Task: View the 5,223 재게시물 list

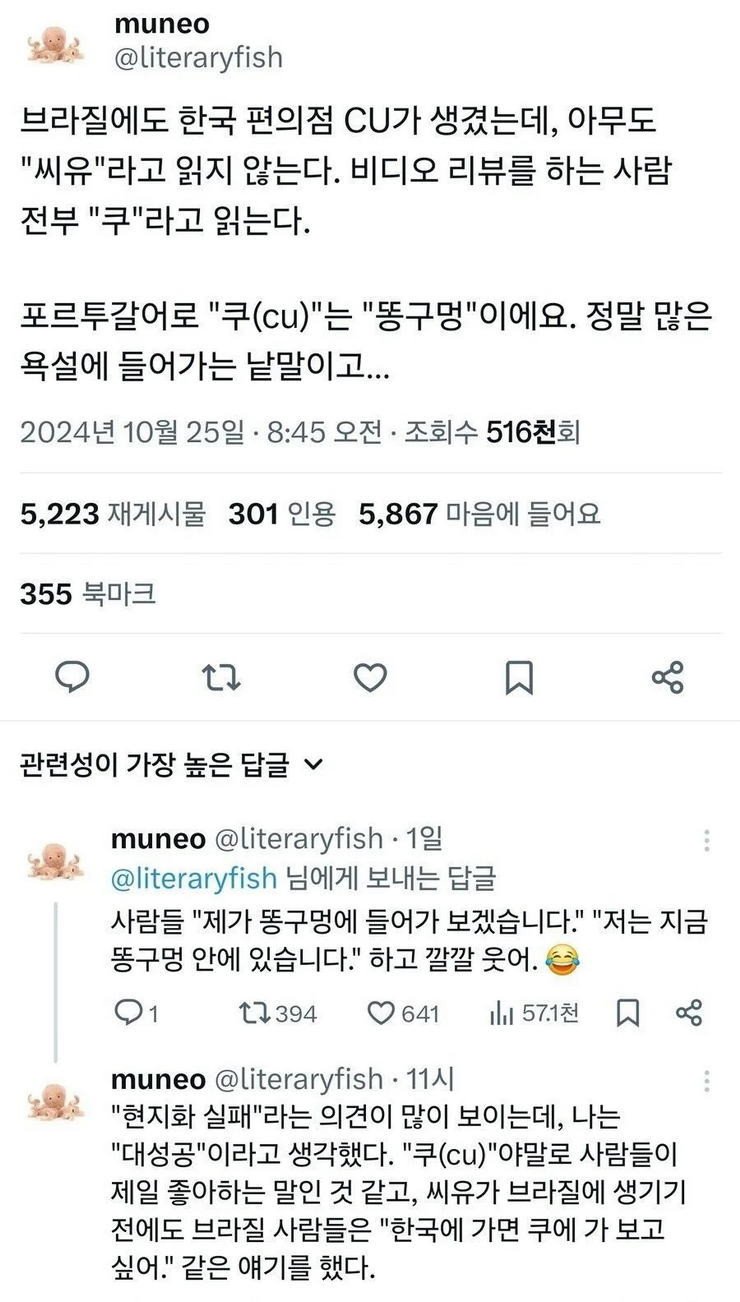Action: [x=112, y=515]
